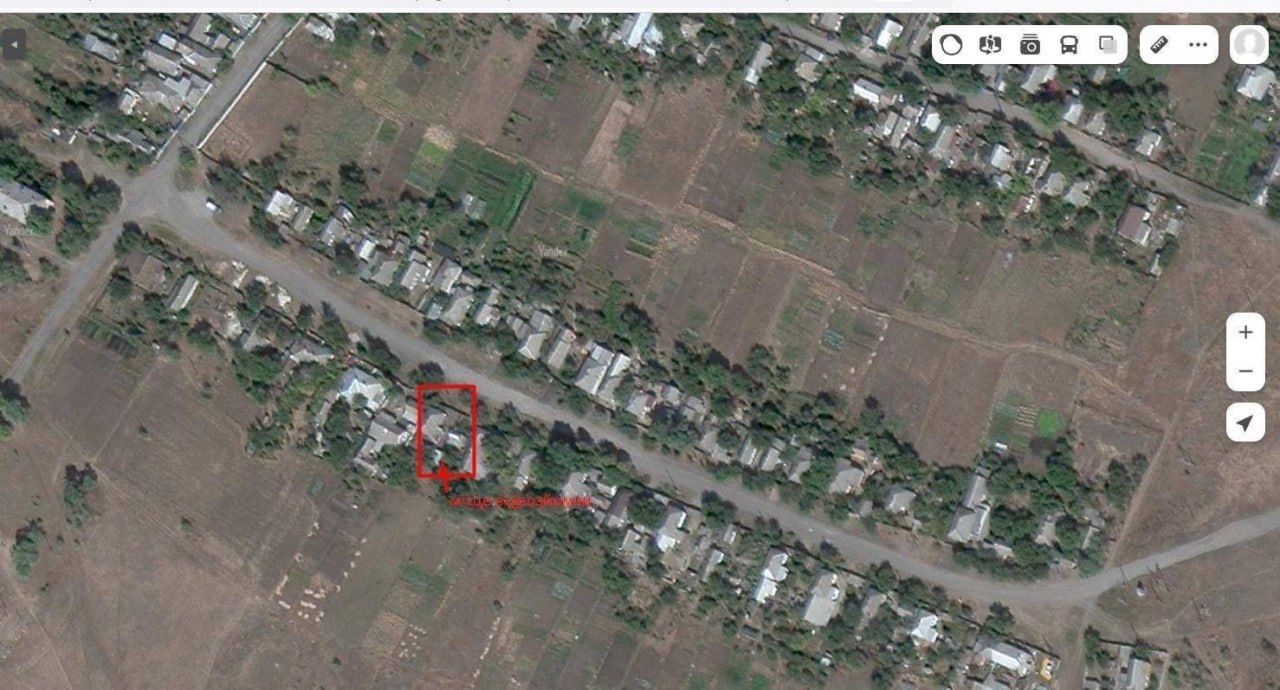The width and height of the screenshot is (1280, 690).
Task: Open the map layers selector
Action: coord(1108,45)
